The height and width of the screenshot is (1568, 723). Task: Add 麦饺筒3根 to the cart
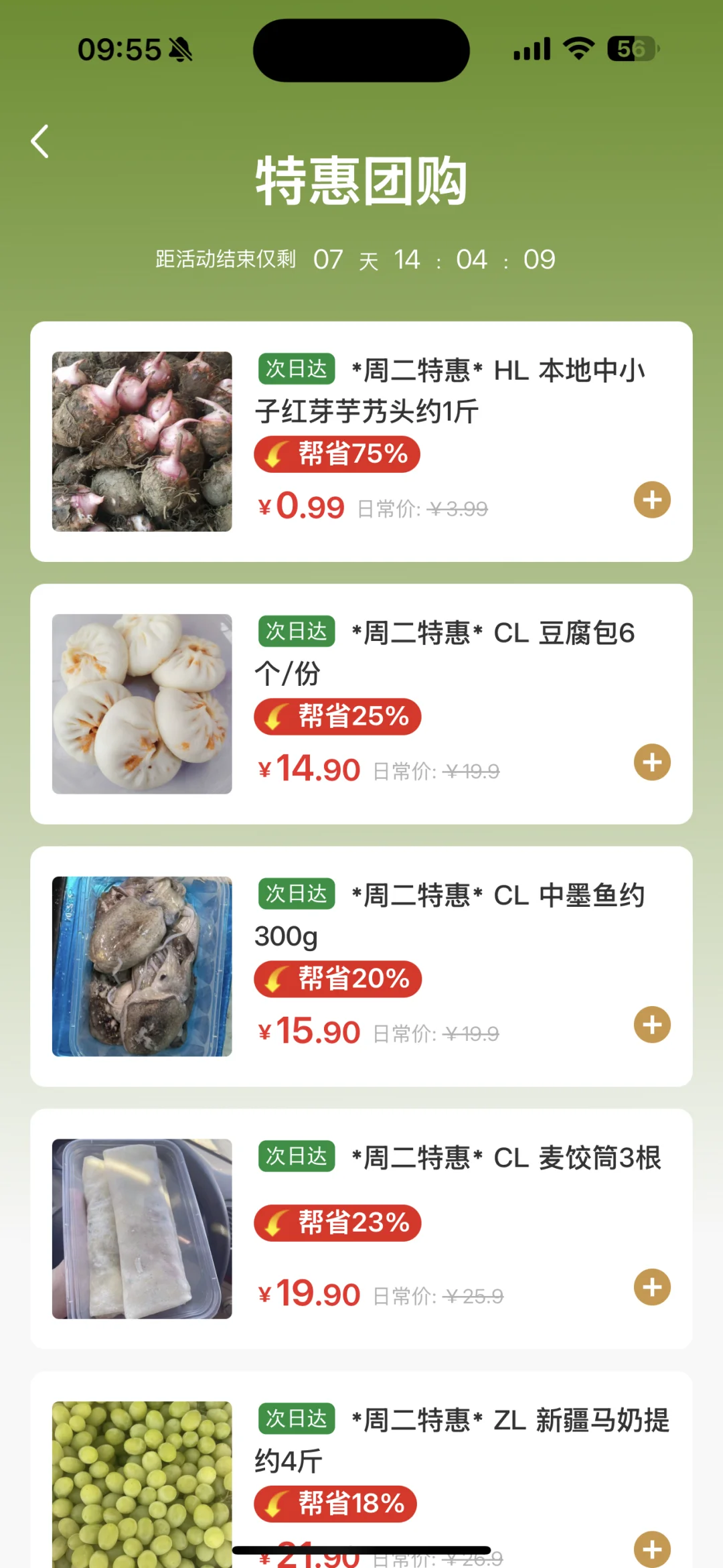pyautogui.click(x=652, y=1287)
